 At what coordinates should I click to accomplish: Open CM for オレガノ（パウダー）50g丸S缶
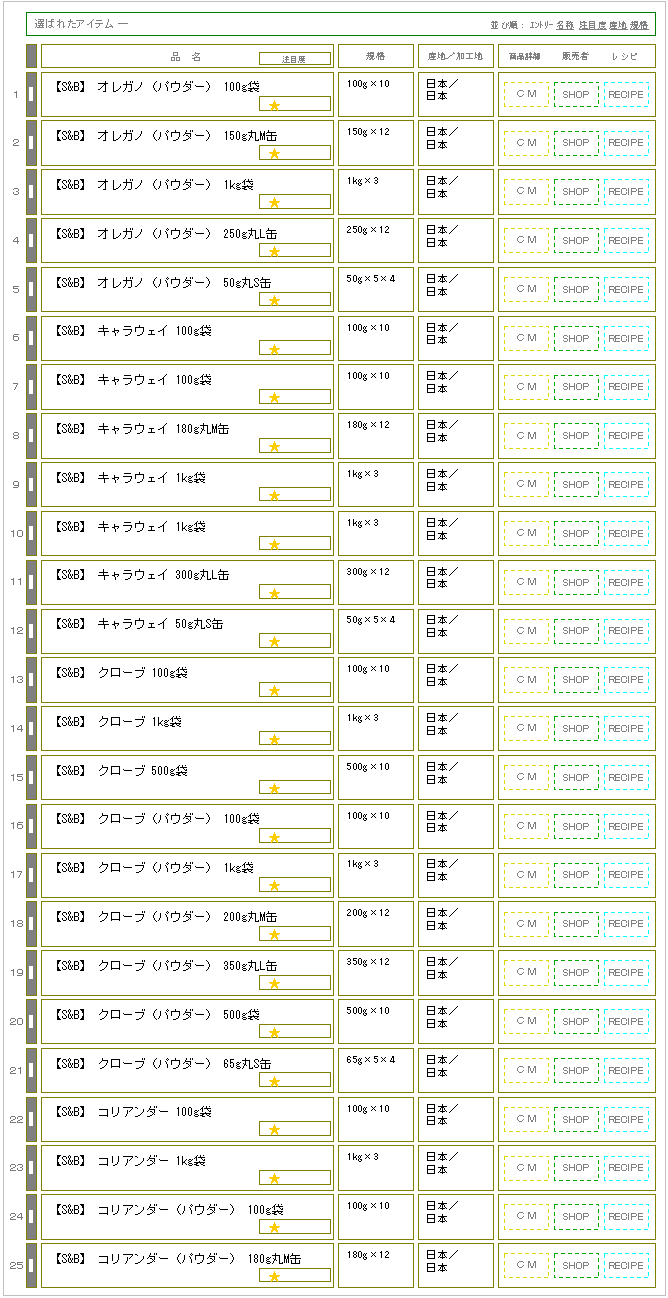pos(526,290)
